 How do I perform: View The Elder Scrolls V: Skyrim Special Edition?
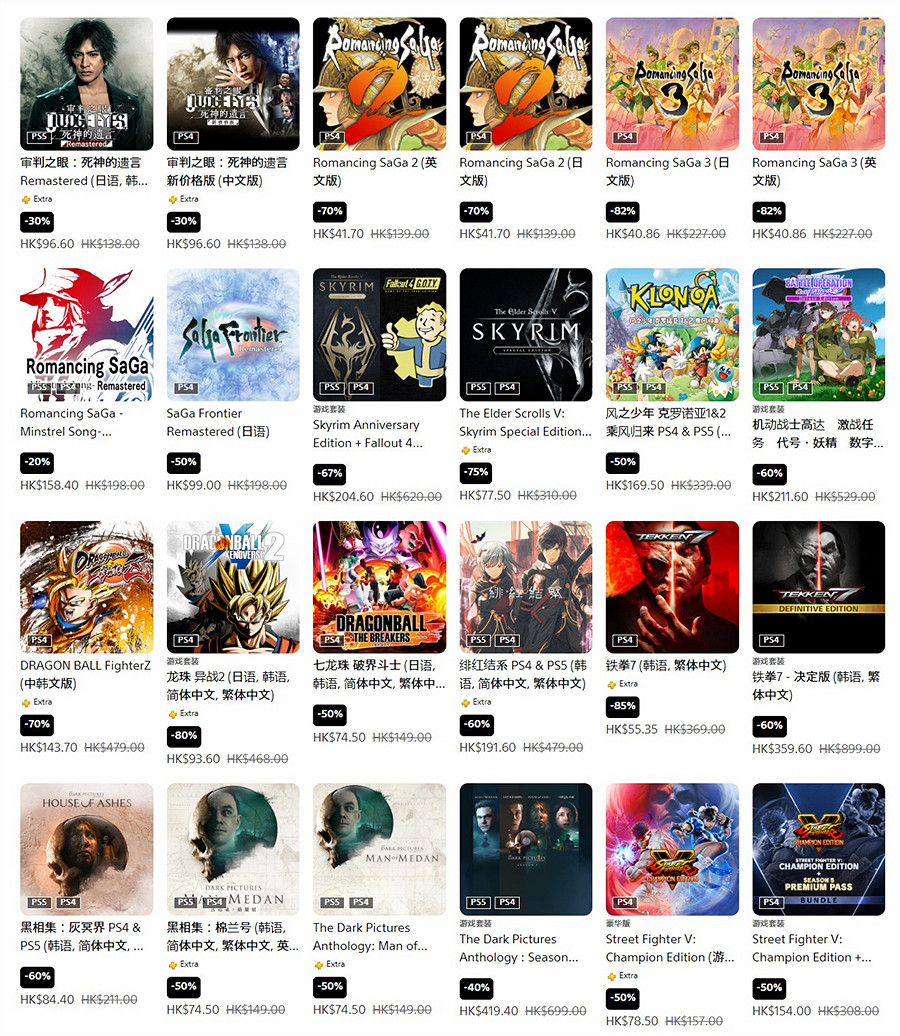coord(525,334)
